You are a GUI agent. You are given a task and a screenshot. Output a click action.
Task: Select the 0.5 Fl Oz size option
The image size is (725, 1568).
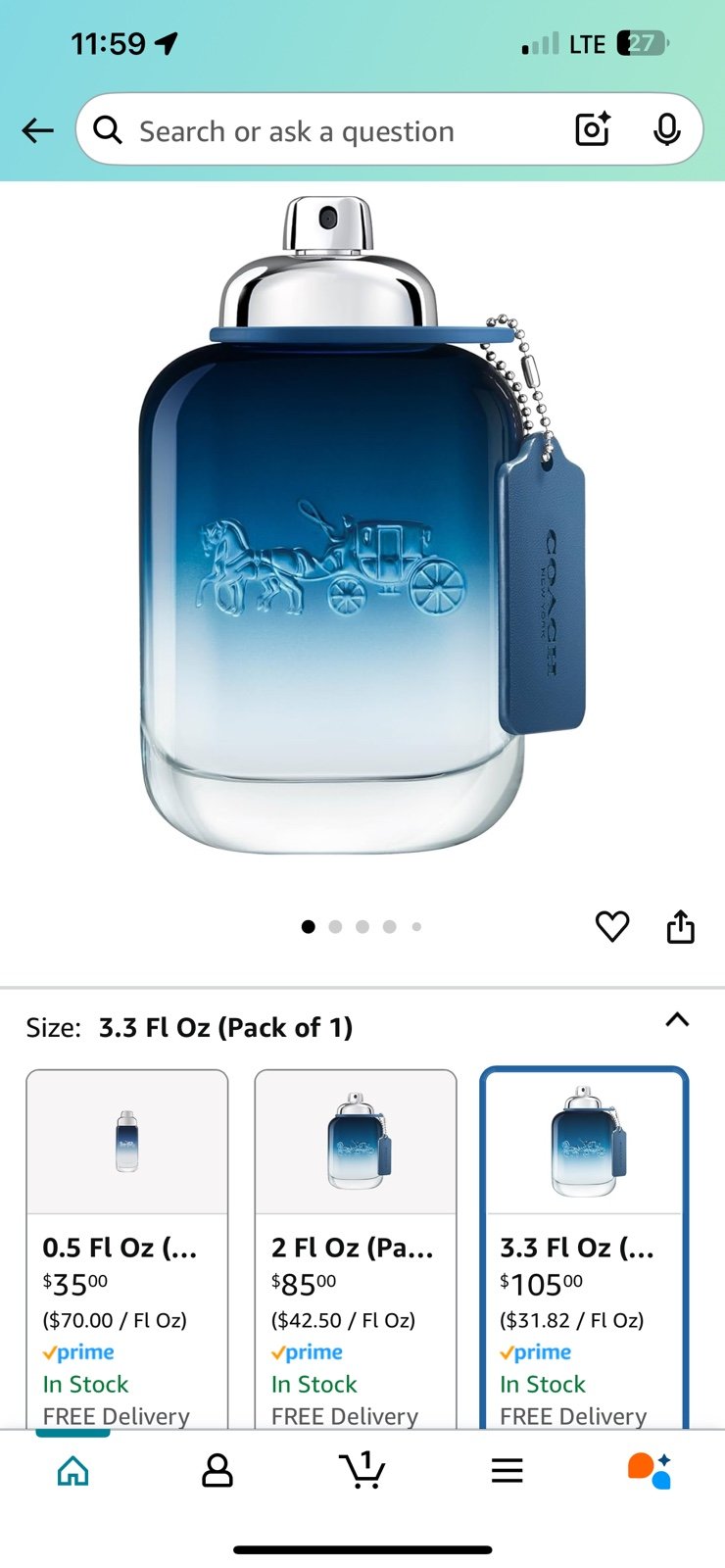click(x=127, y=1249)
